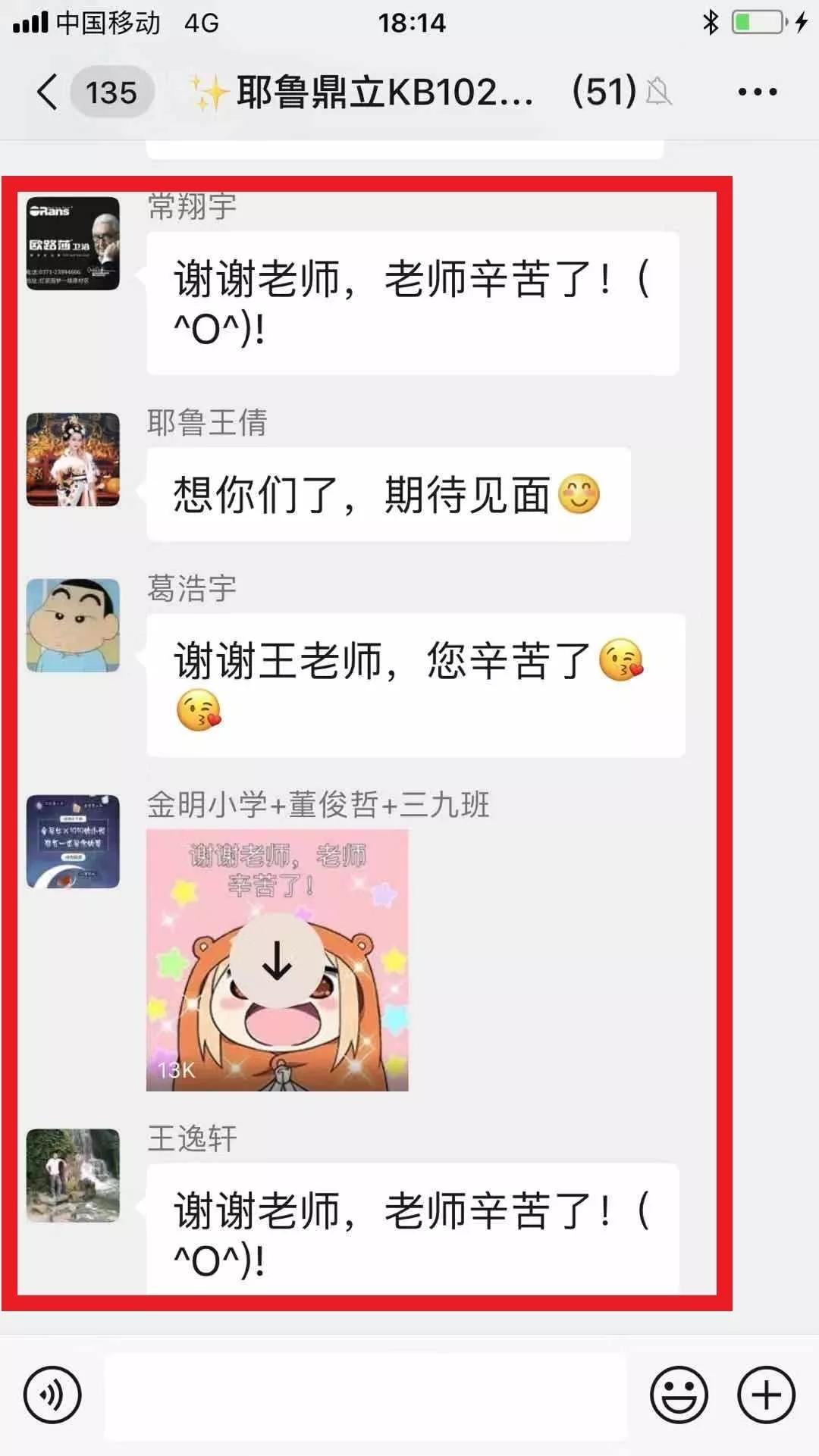Go back to the chat list
This screenshot has height=1456, width=819.
tap(47, 92)
